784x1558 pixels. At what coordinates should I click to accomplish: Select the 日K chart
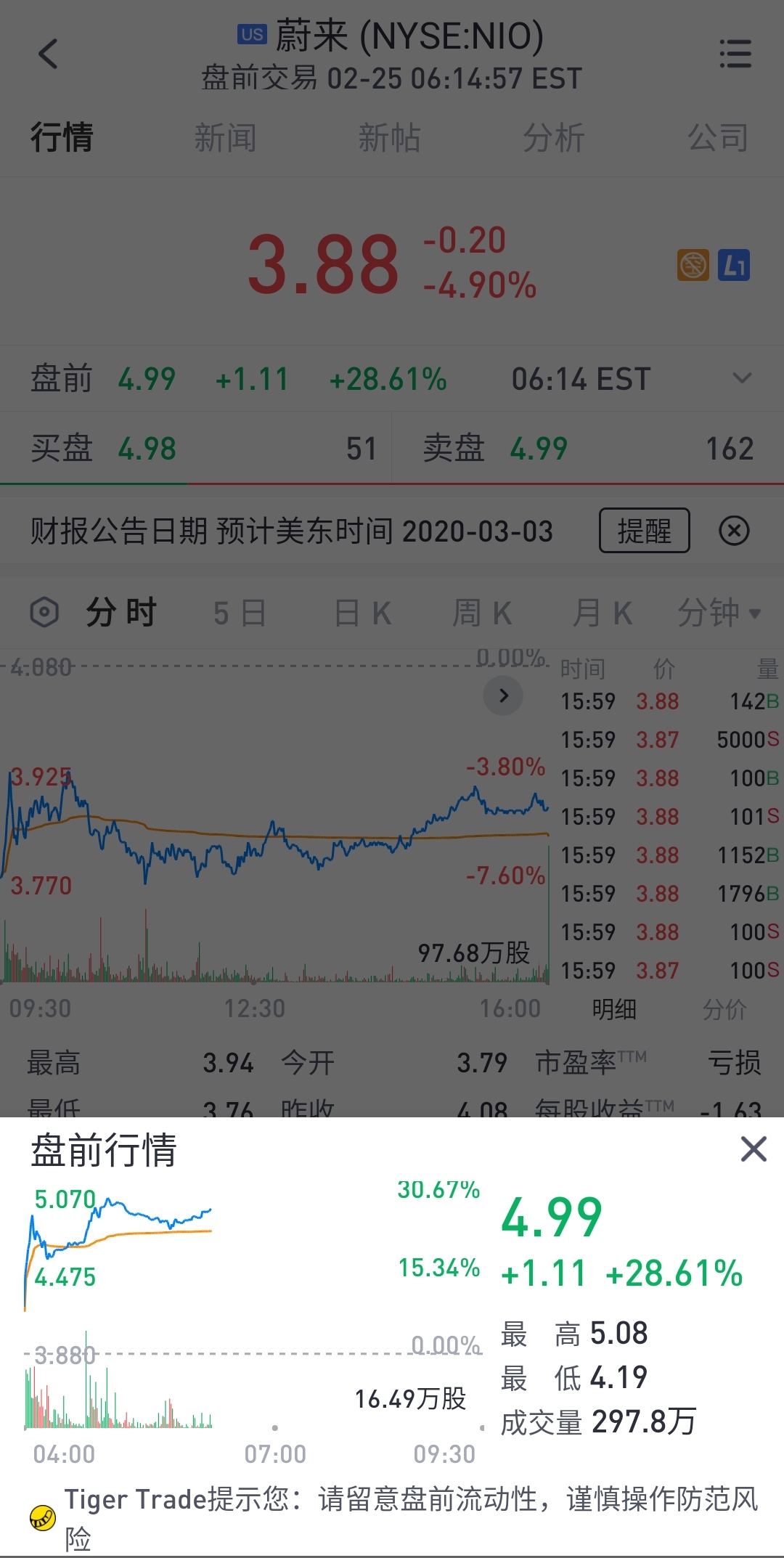[x=363, y=613]
